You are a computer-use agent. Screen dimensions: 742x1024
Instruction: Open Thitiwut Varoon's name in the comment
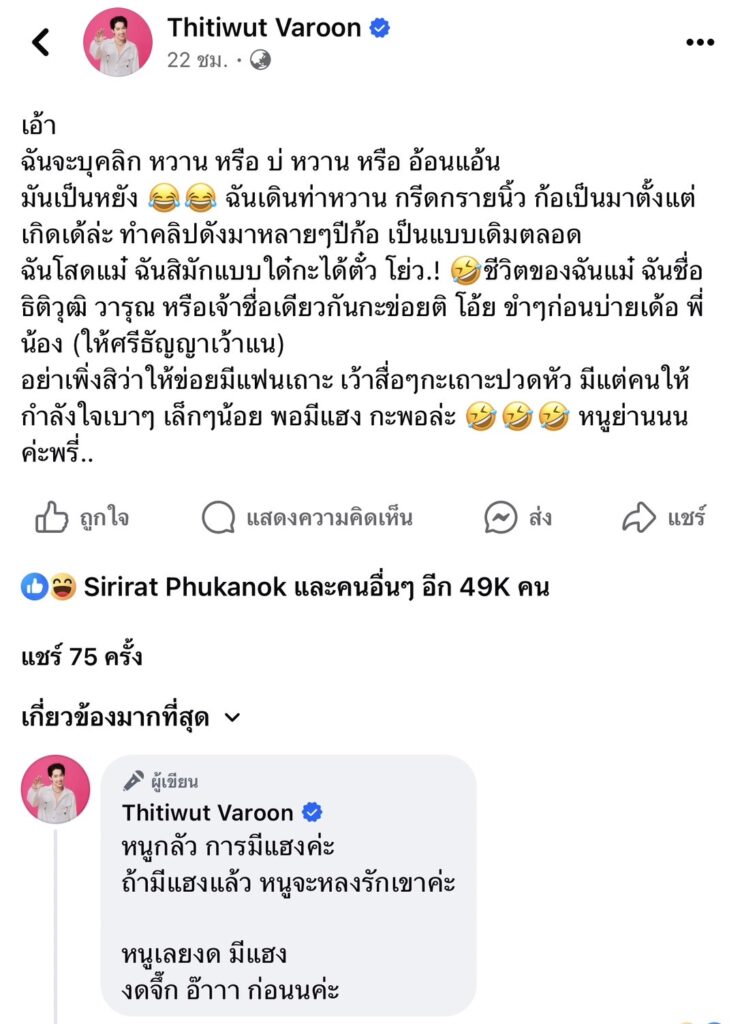tap(208, 812)
